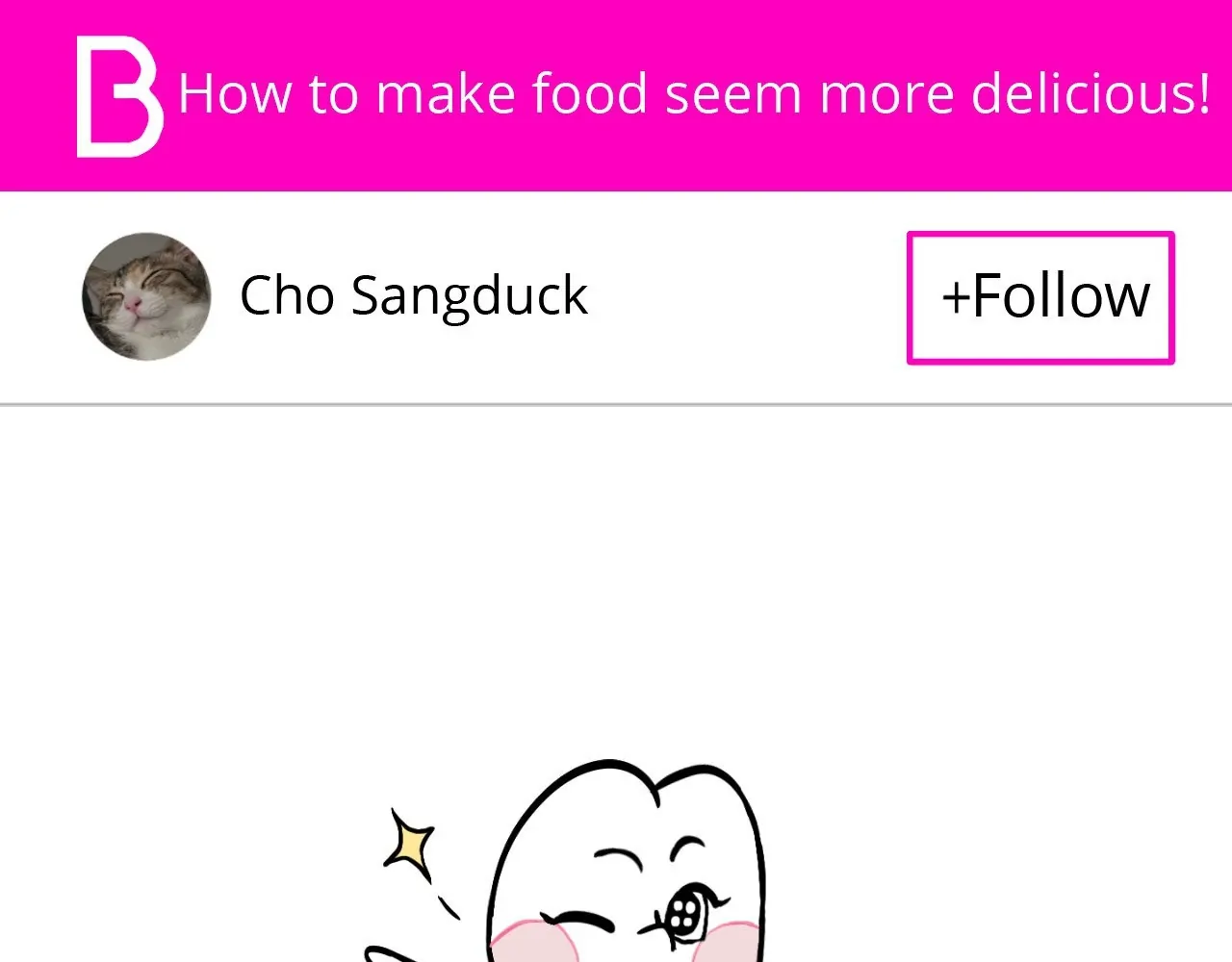The width and height of the screenshot is (1232, 962).
Task: Follow Cho Sangduck
Action: [x=1040, y=297]
